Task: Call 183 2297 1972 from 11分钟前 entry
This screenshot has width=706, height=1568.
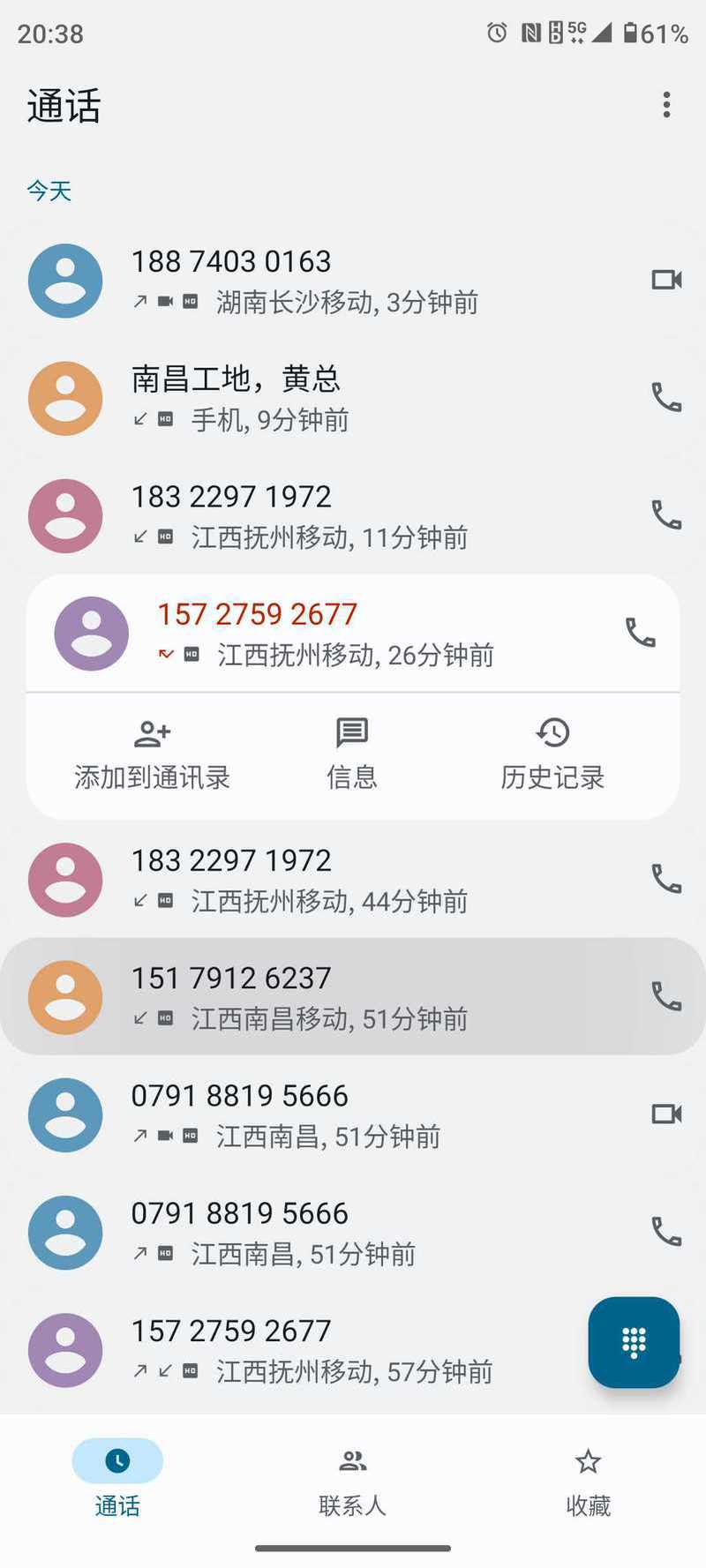Action: click(x=666, y=515)
